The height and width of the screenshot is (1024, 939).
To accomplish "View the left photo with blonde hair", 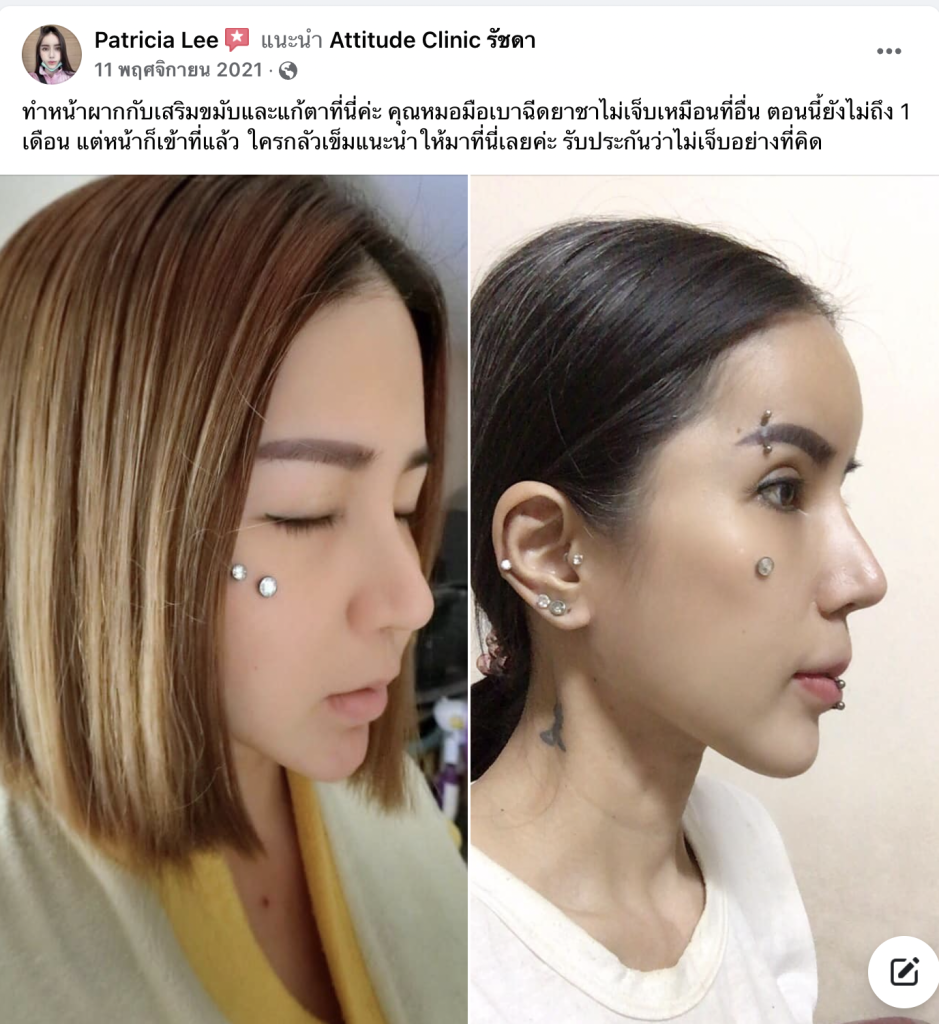I will click(x=233, y=600).
